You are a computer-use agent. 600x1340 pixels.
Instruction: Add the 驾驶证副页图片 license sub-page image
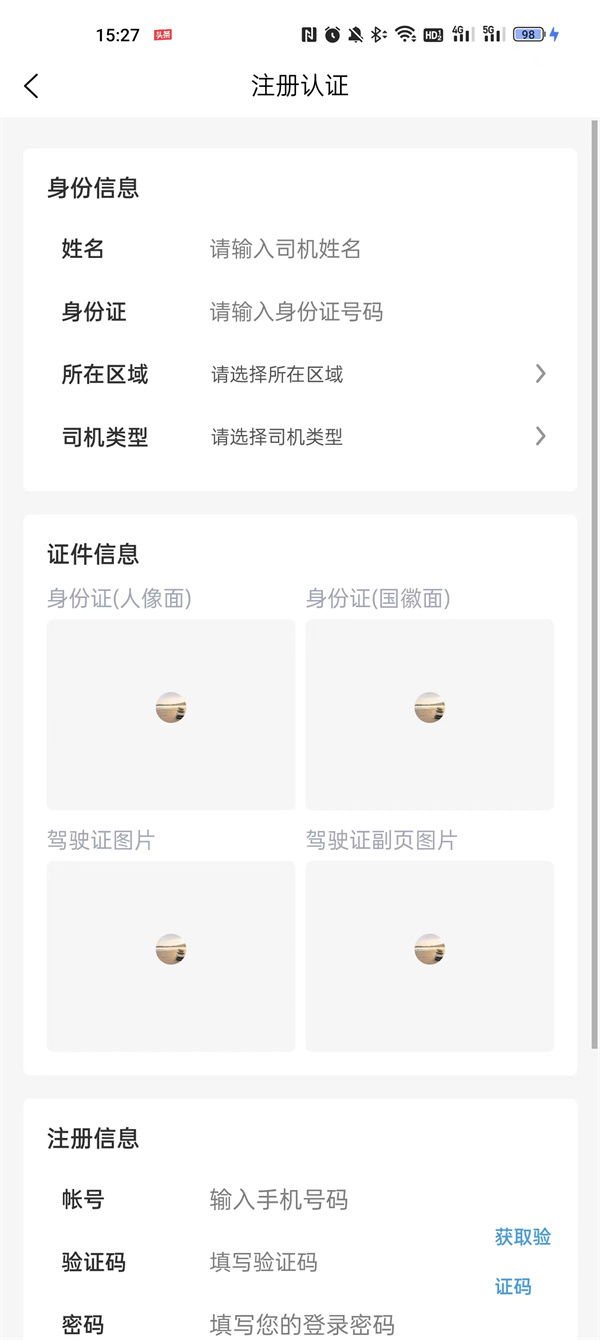[429, 956]
